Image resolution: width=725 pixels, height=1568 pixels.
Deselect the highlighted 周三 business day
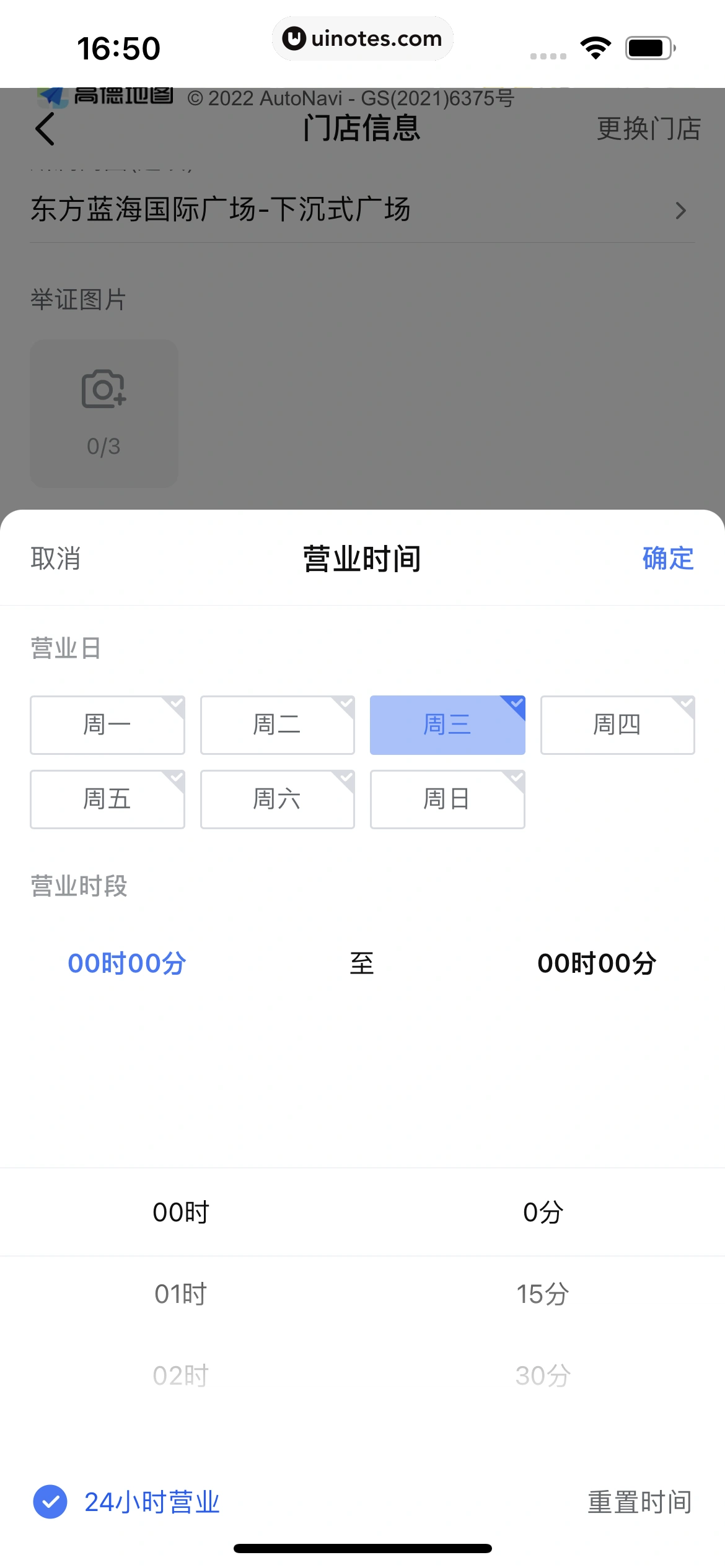click(x=447, y=725)
